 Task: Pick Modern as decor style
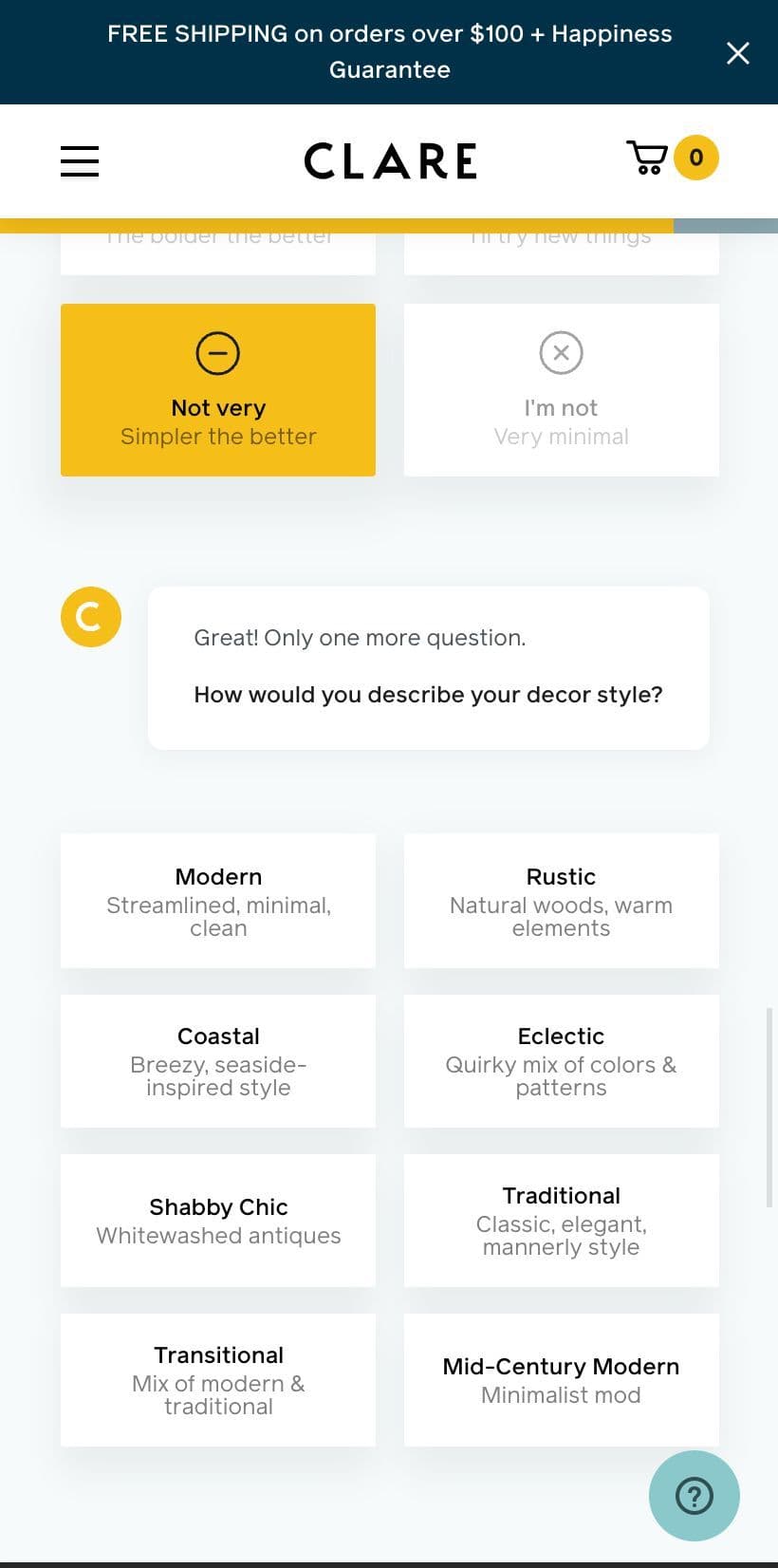pos(218,901)
